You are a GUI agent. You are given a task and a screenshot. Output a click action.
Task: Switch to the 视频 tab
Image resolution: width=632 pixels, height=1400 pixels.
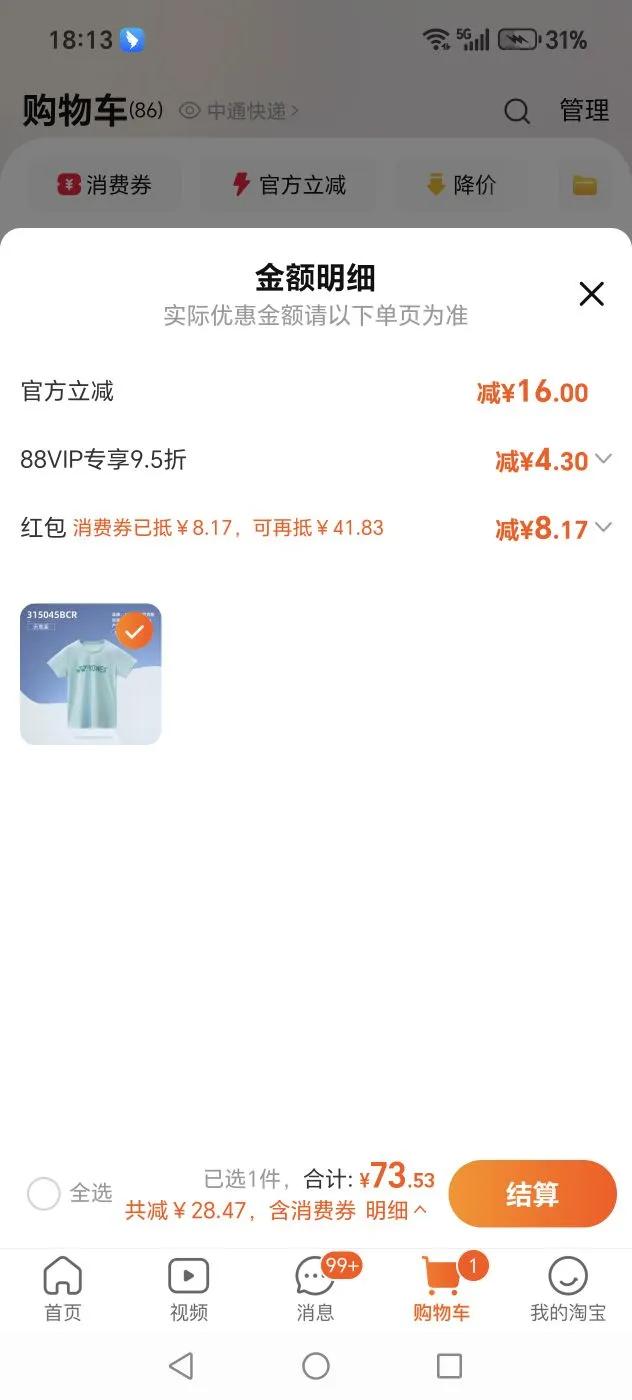coord(189,1289)
